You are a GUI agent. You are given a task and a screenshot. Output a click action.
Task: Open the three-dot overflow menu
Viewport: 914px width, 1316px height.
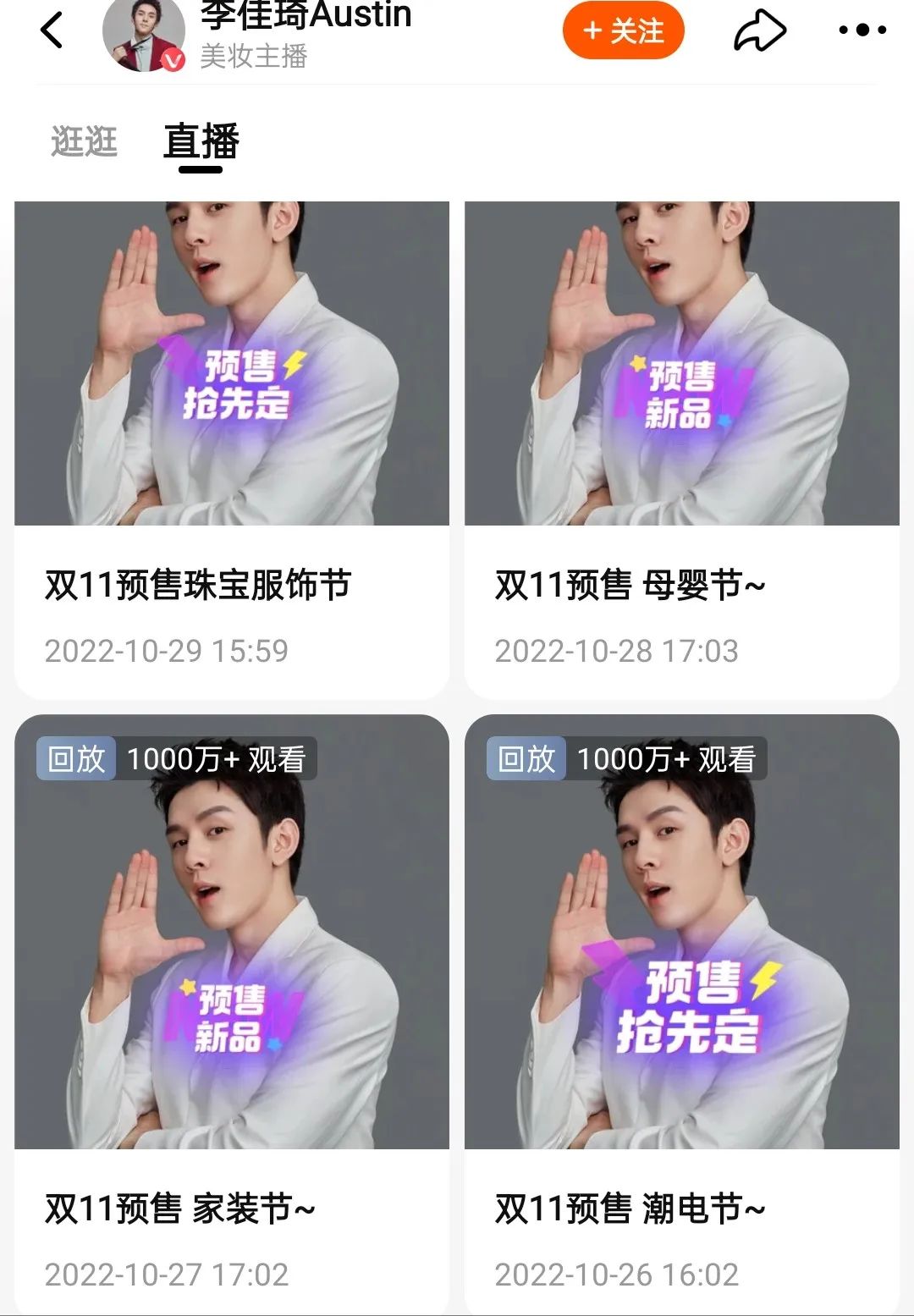click(x=862, y=30)
